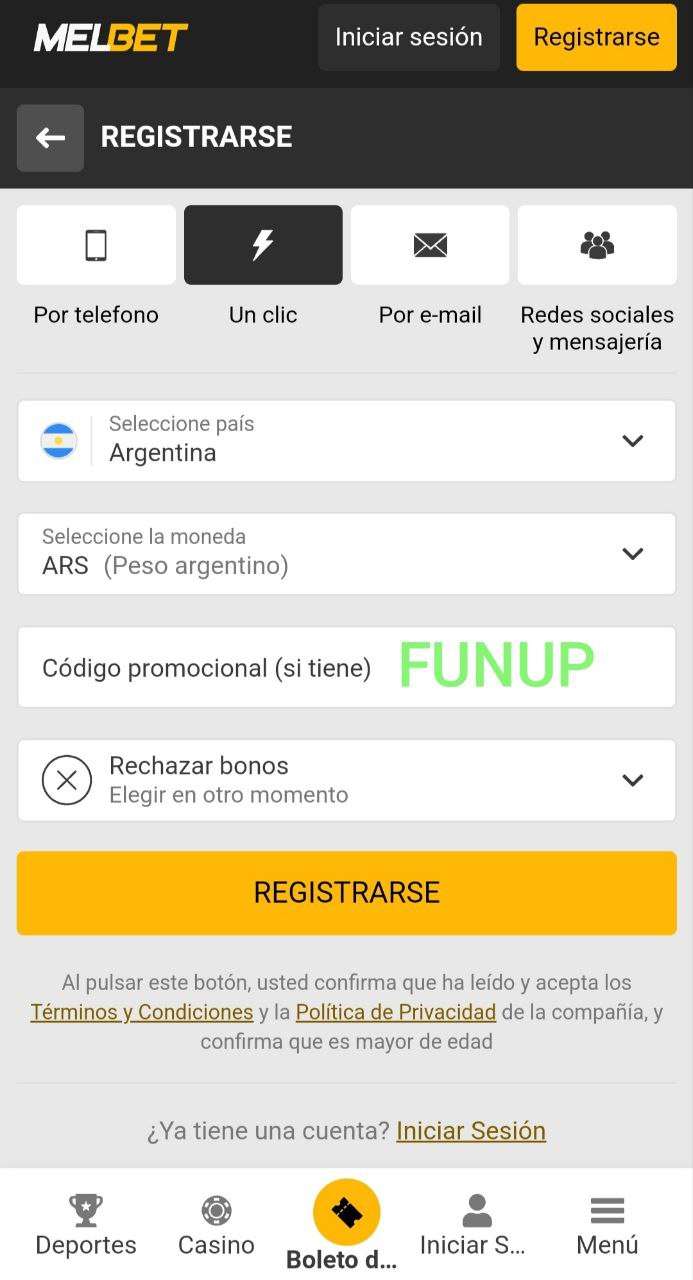Expand the Rechazar bonos bonus selector
The width and height of the screenshot is (693, 1280).
[346, 780]
